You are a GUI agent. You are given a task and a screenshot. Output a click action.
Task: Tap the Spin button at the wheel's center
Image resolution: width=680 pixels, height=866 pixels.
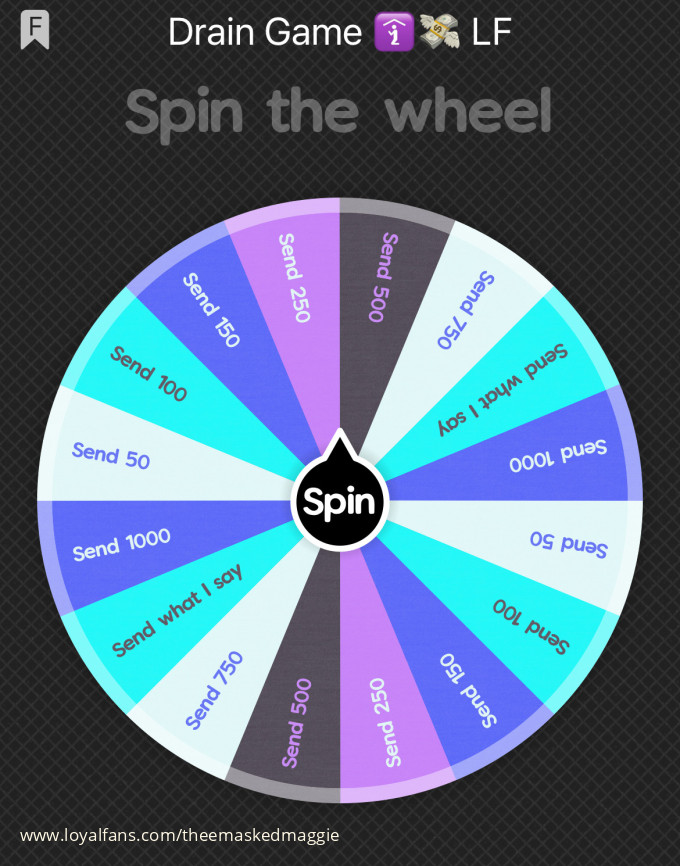click(x=339, y=502)
